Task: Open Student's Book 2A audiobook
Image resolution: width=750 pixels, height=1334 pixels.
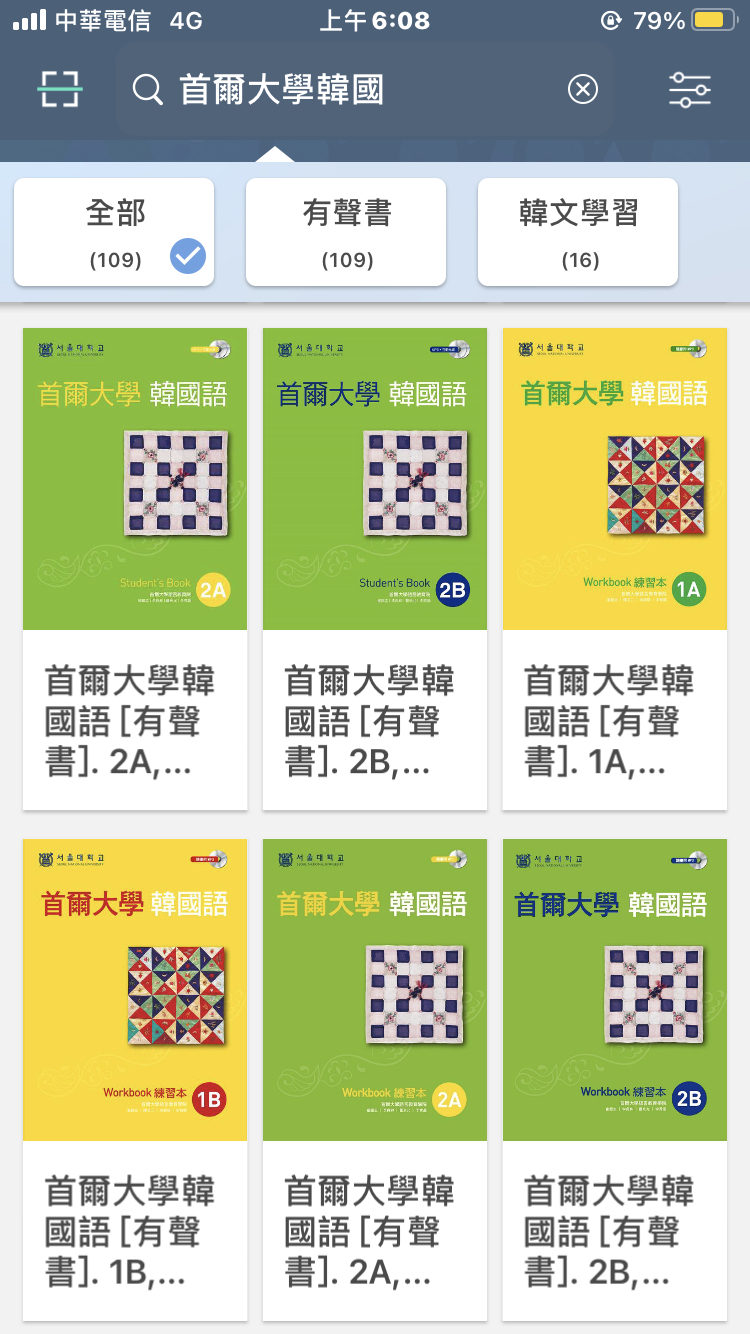Action: (135, 568)
